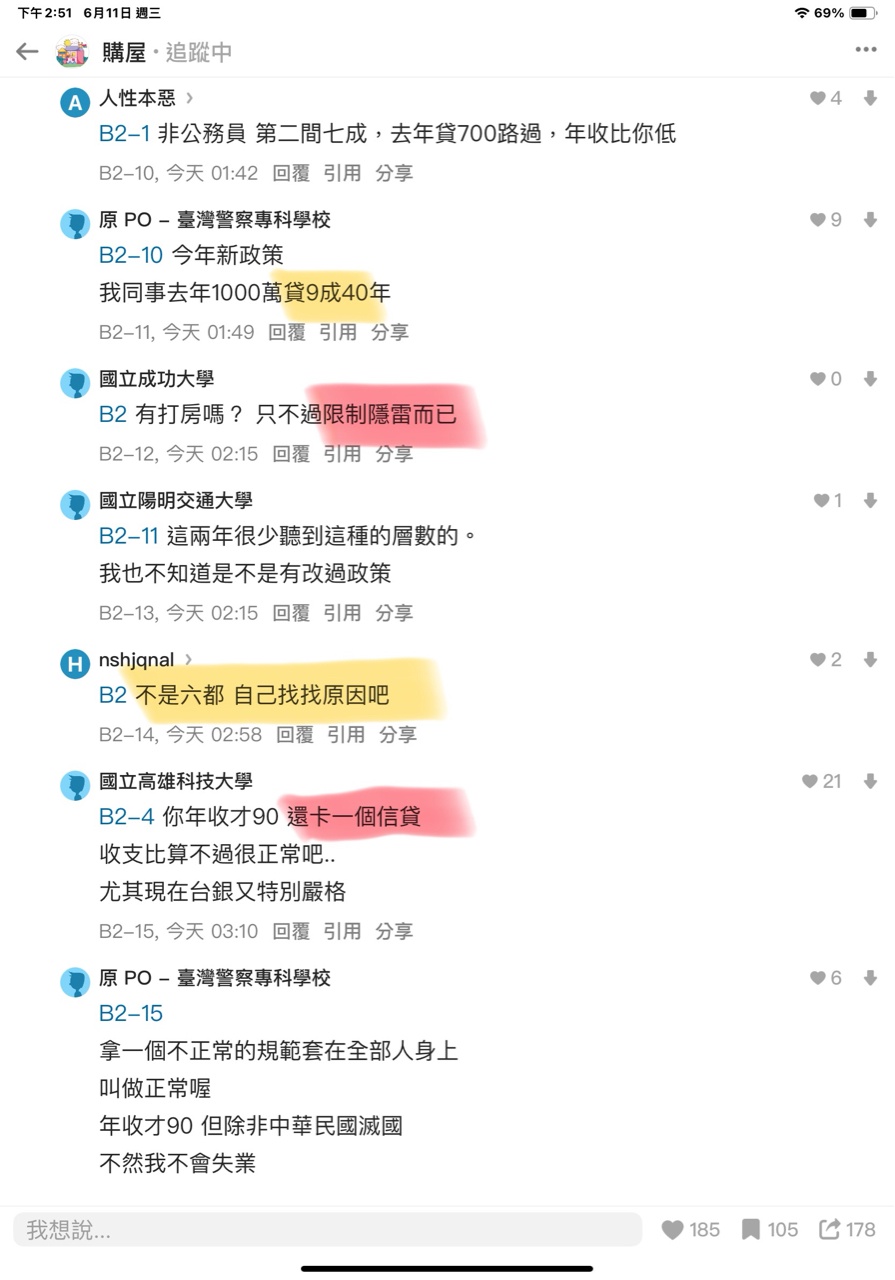Open the 購屋 board page
Screen dimensions: 895x1280
(123, 52)
